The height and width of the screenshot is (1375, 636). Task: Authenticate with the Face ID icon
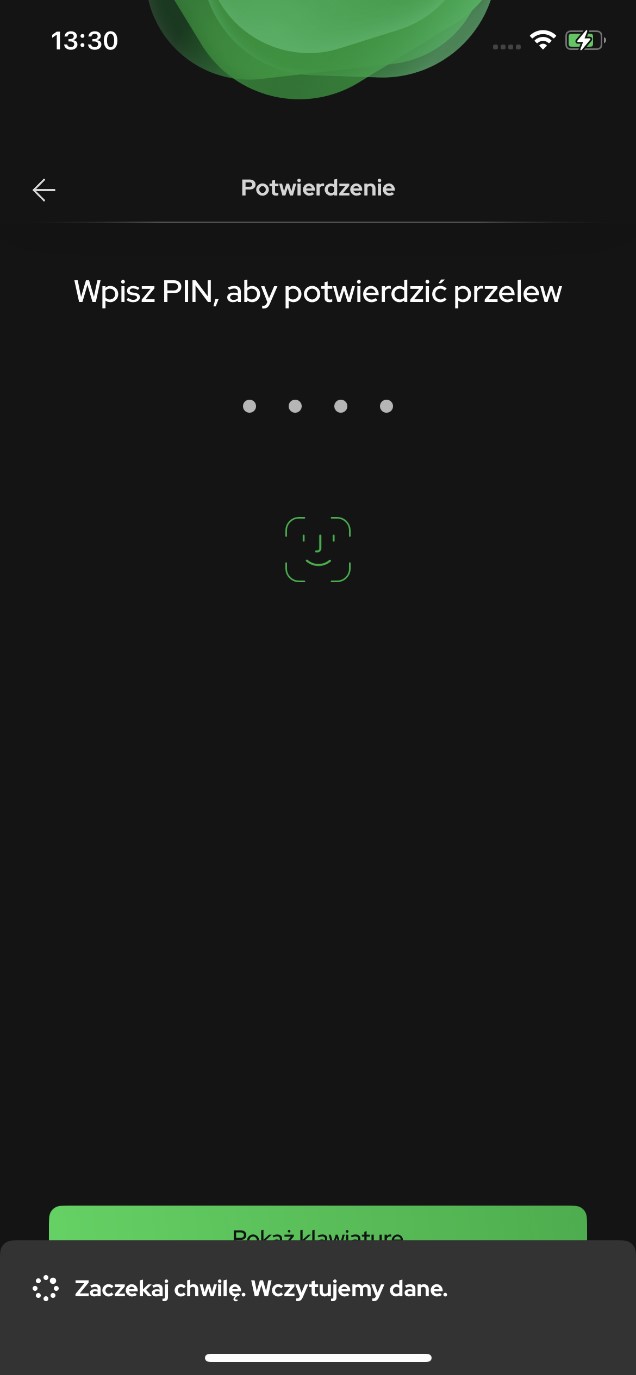(318, 549)
